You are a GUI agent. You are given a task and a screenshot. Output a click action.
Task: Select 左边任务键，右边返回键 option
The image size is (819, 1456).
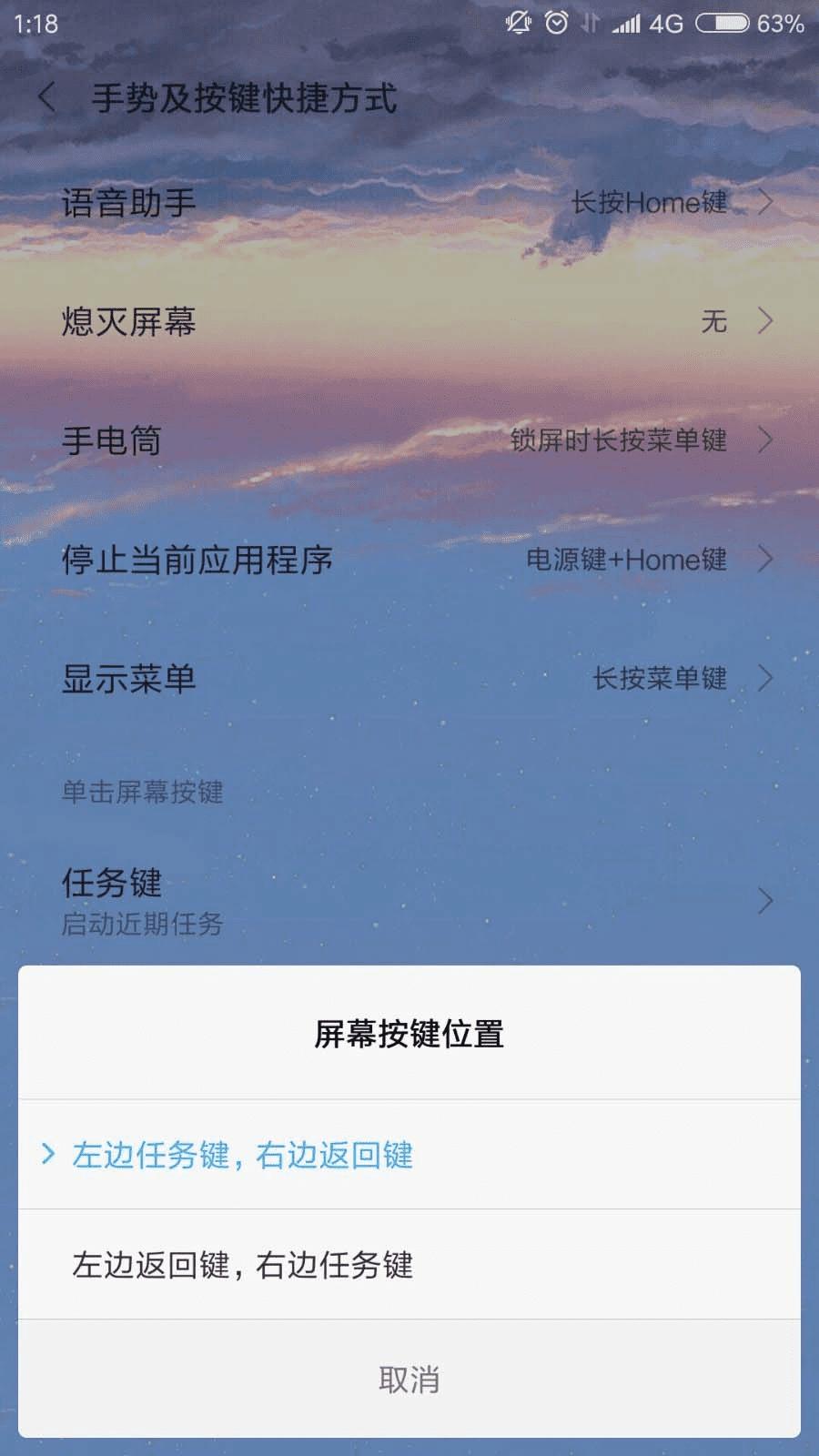coord(409,1155)
